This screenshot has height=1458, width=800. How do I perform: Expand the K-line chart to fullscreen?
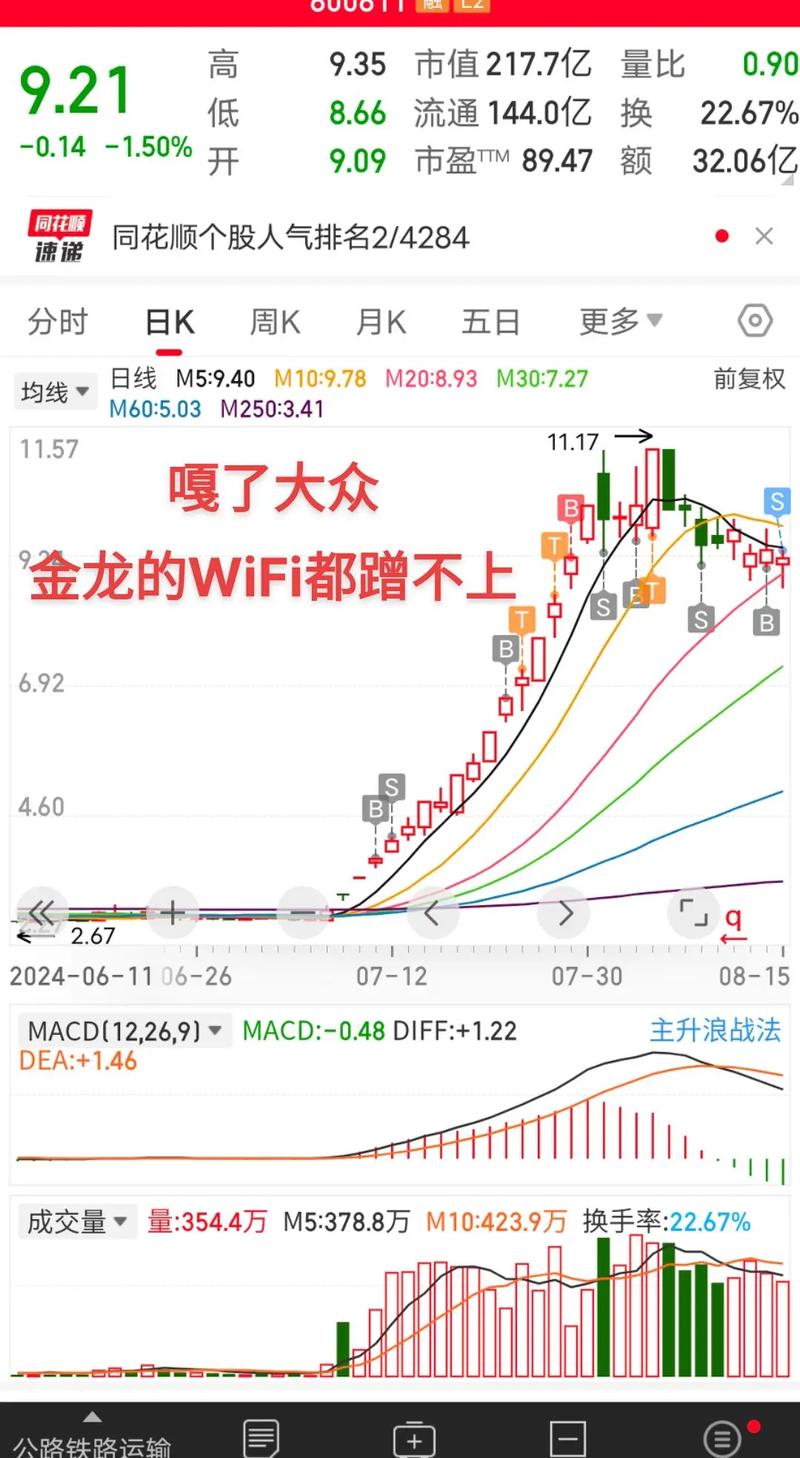[x=694, y=913]
